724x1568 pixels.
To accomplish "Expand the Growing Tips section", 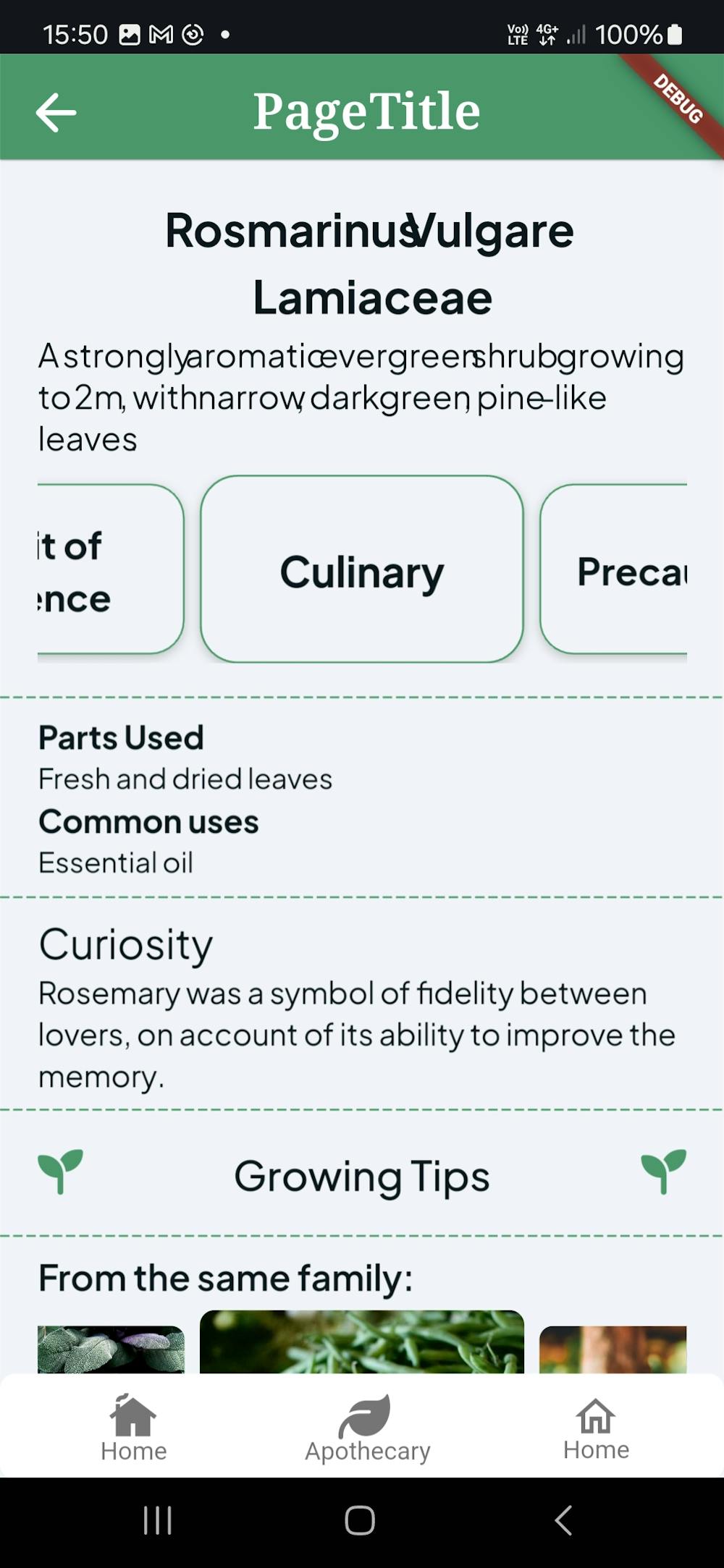I will (x=362, y=1175).
